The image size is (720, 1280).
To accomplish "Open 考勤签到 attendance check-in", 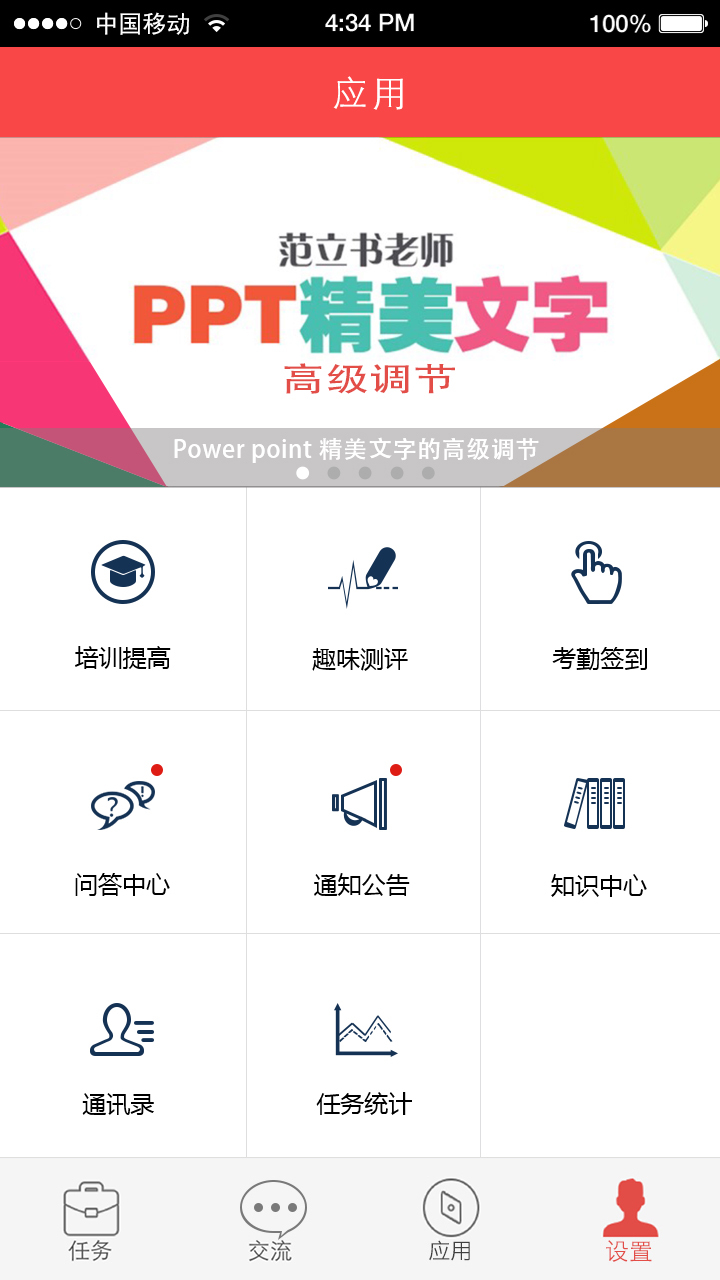I will click(598, 600).
